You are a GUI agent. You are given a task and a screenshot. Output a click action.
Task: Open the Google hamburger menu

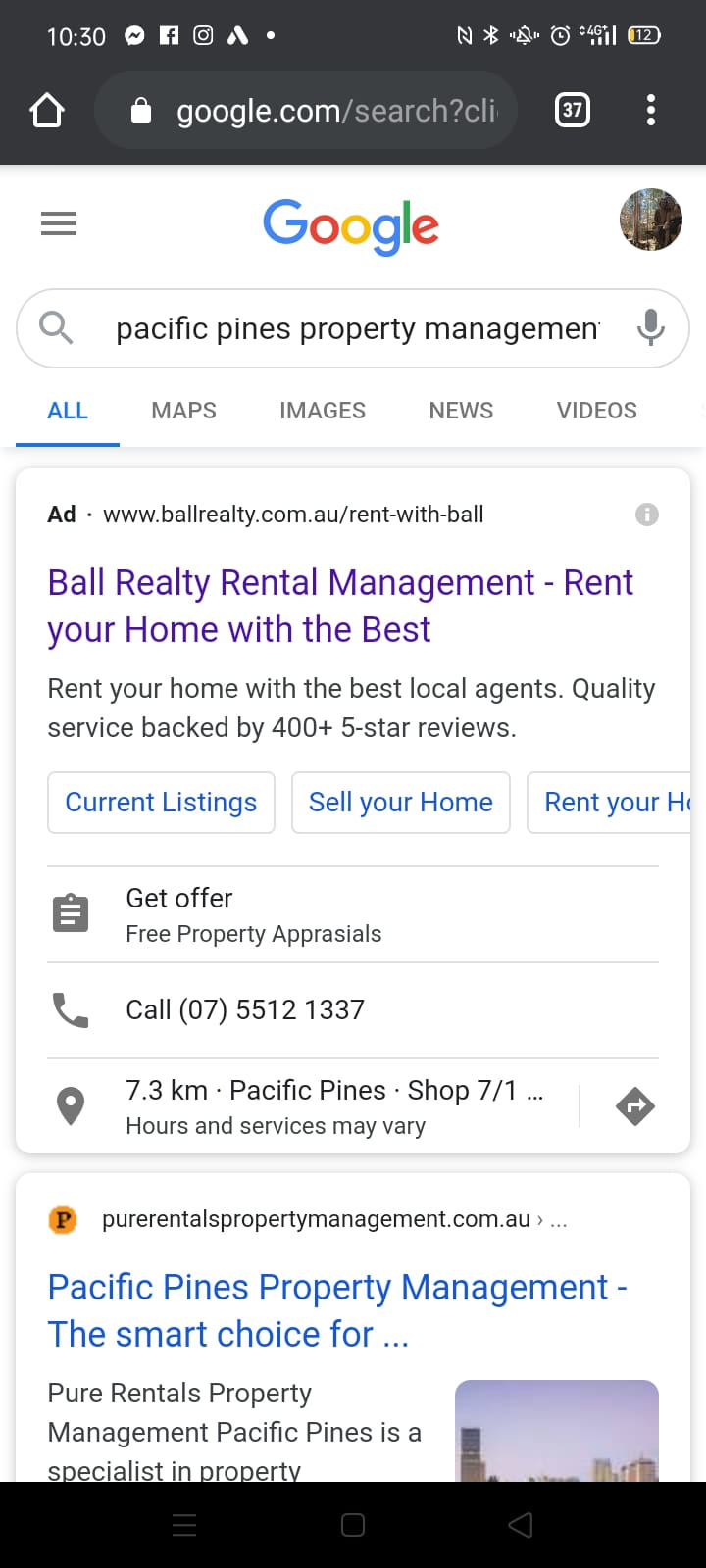point(58,223)
